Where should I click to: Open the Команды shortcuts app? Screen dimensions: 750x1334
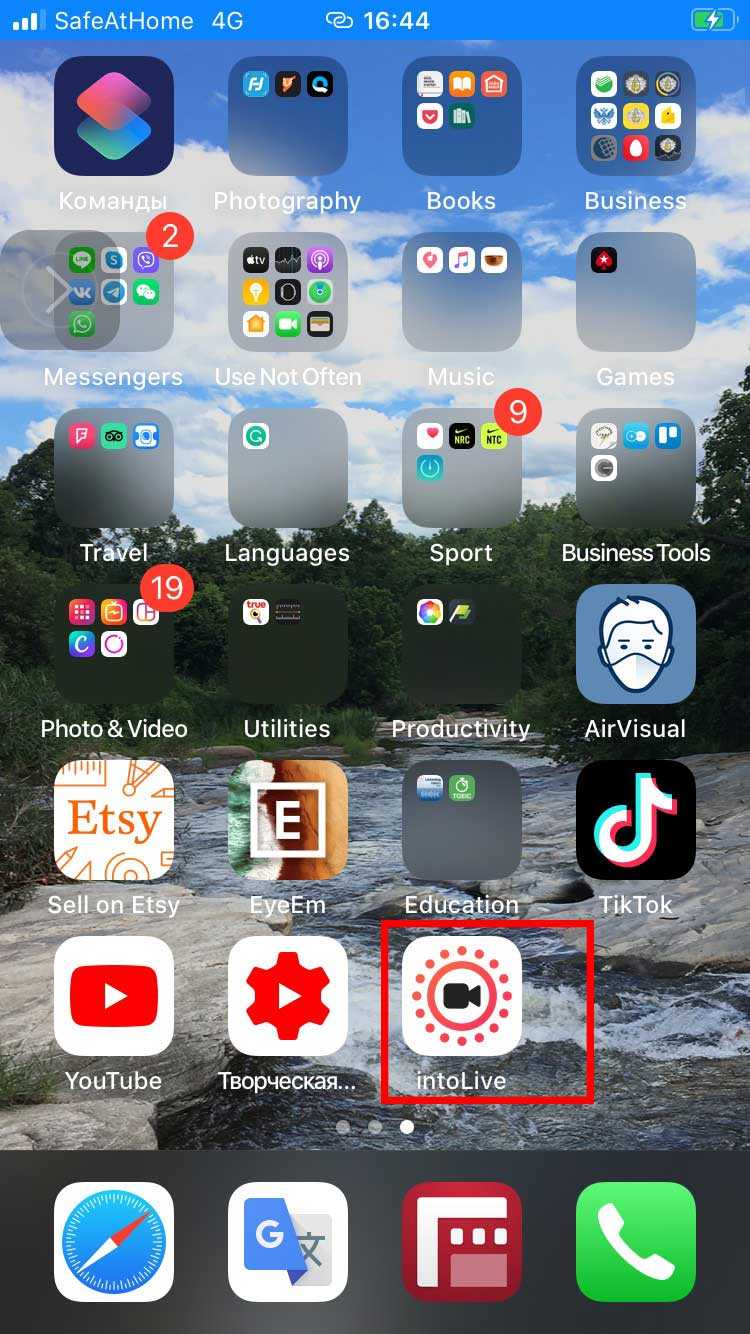point(113,116)
